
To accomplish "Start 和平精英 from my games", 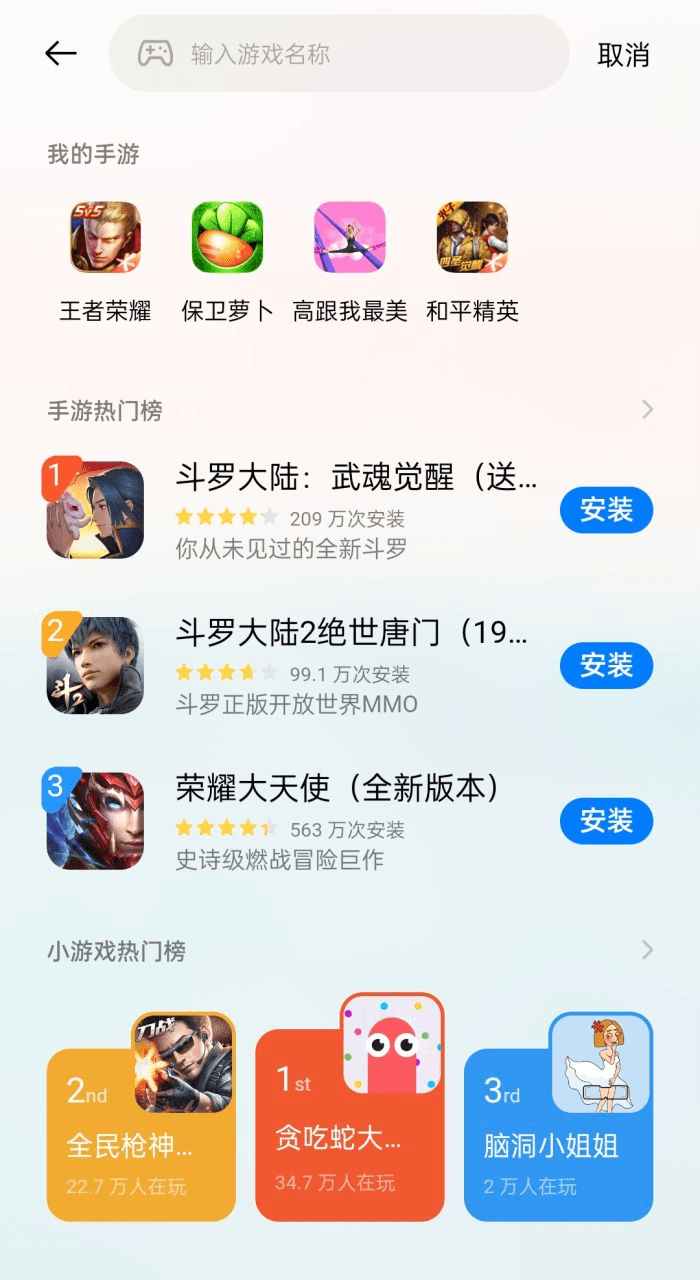I will [x=472, y=238].
